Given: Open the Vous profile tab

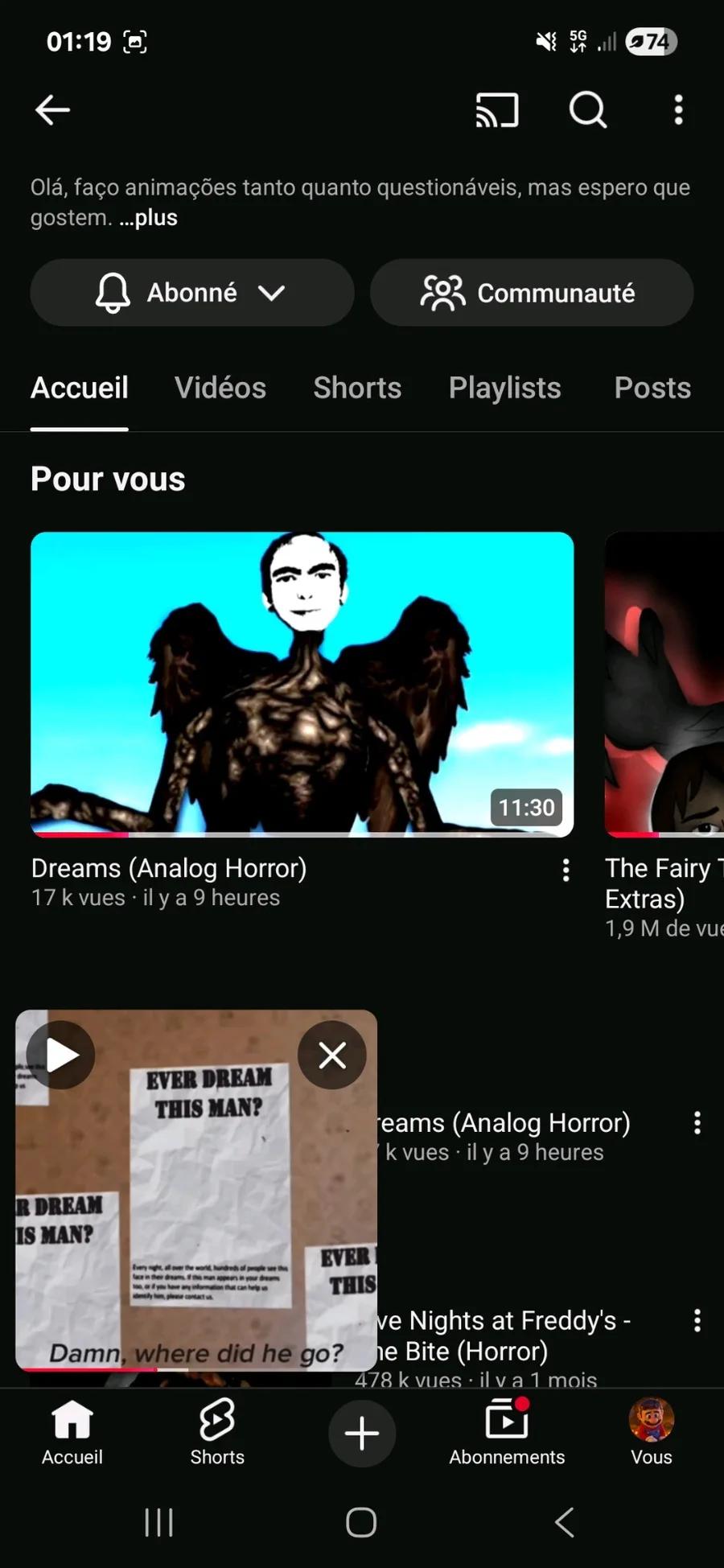Looking at the screenshot, I should (x=651, y=1433).
